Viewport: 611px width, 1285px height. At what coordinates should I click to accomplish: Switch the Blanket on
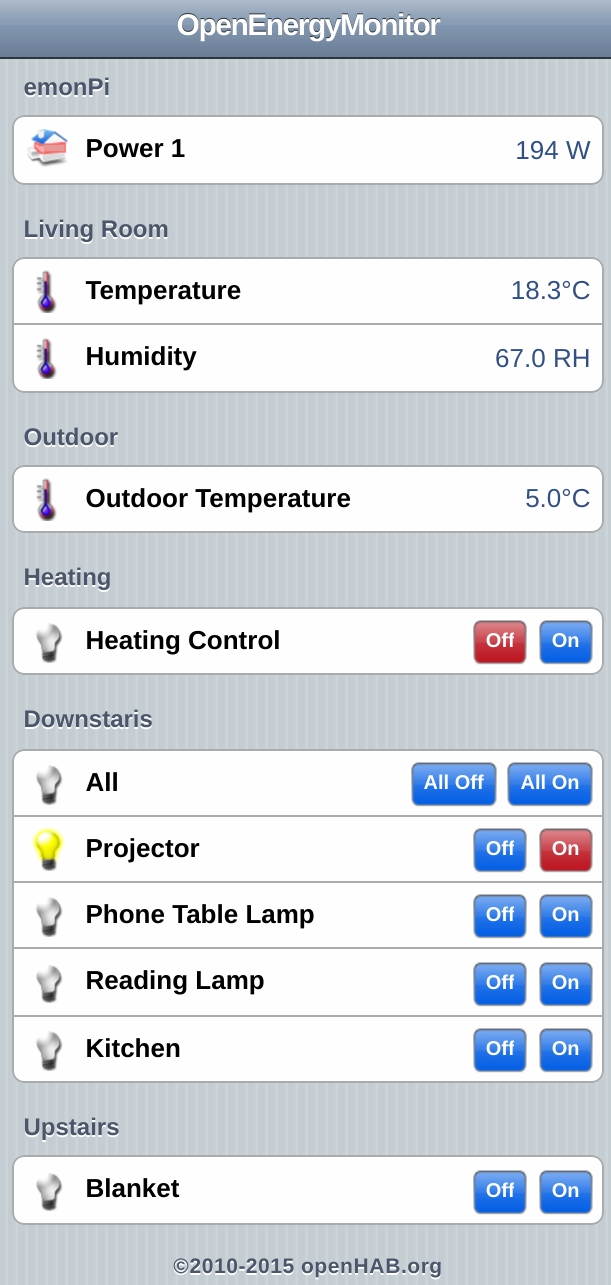[x=565, y=1190]
